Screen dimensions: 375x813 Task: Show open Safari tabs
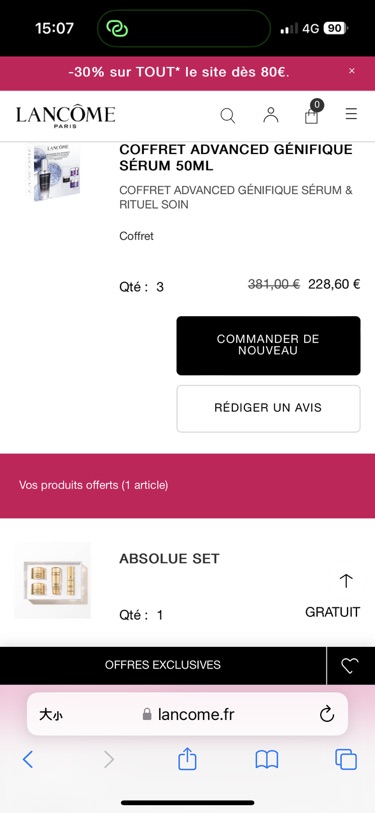[346, 760]
